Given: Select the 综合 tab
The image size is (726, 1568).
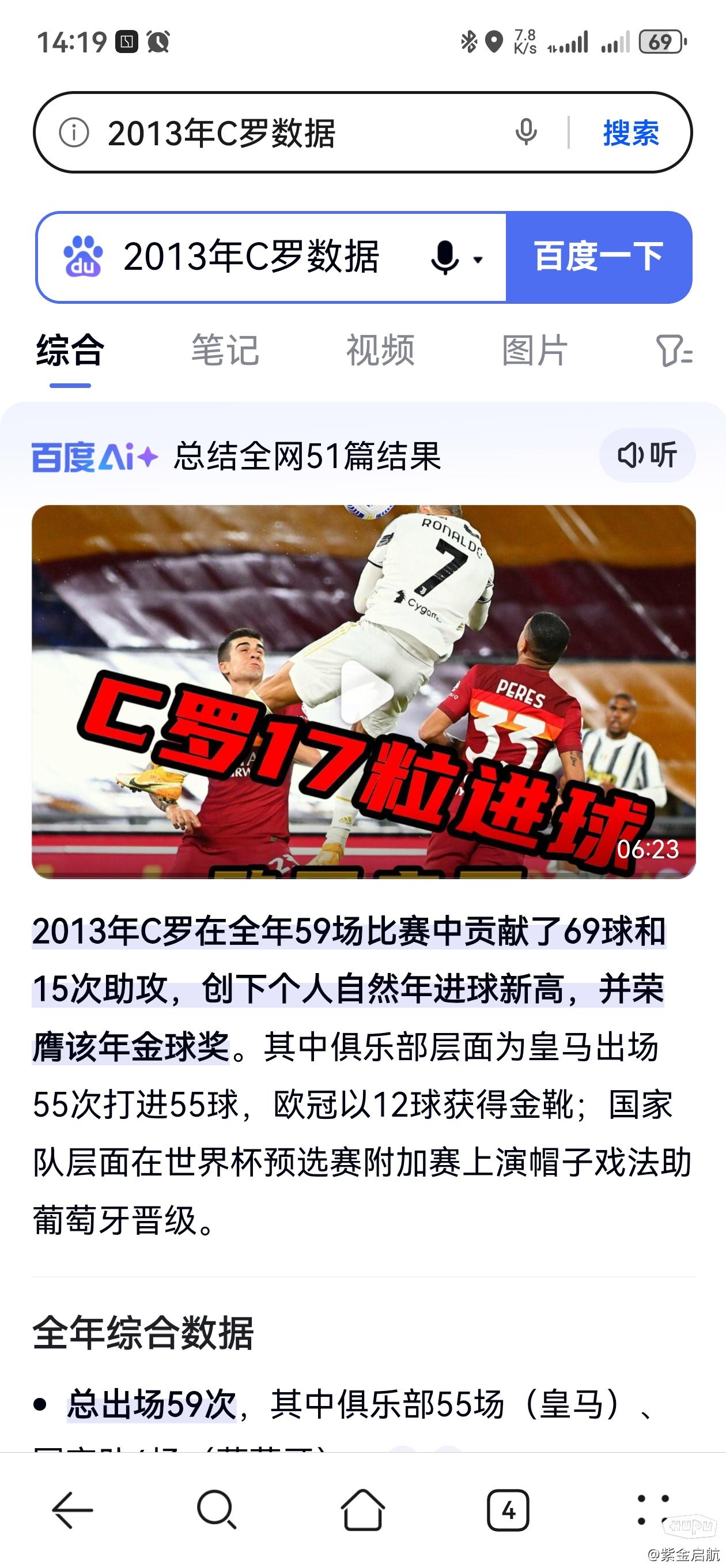Looking at the screenshot, I should [70, 350].
